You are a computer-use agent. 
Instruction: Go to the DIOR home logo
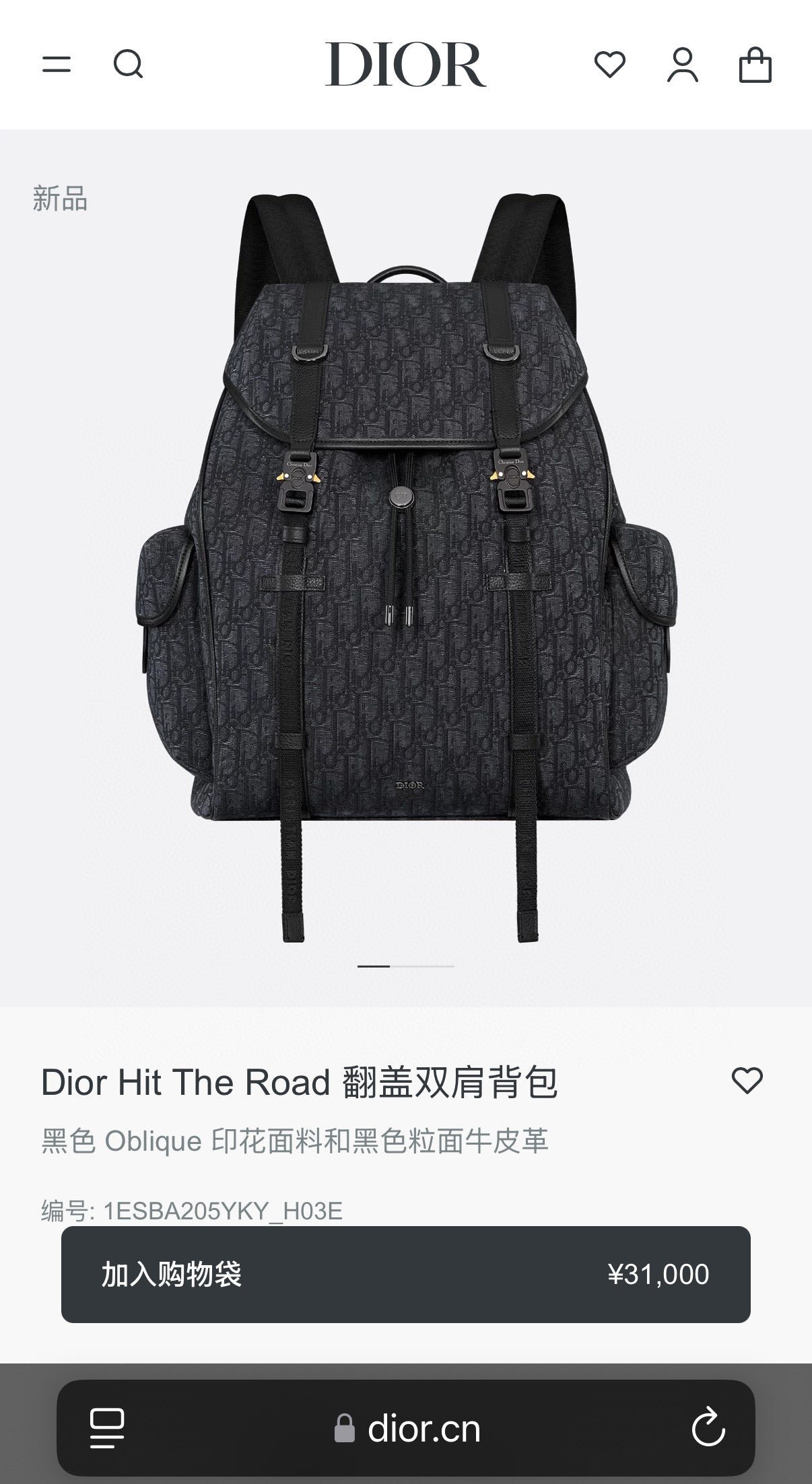[405, 65]
